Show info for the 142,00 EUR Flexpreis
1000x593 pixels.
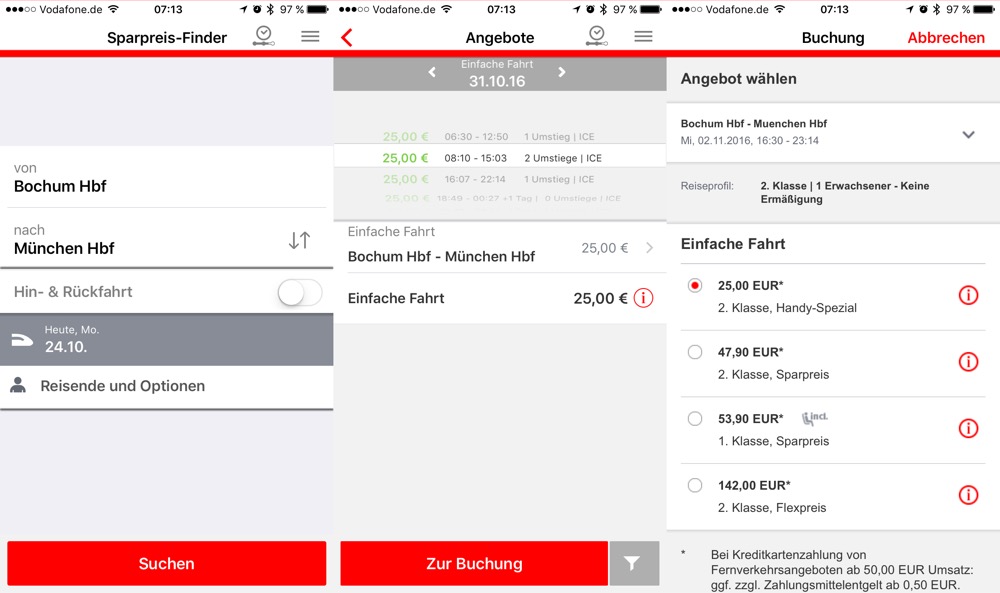(x=967, y=495)
